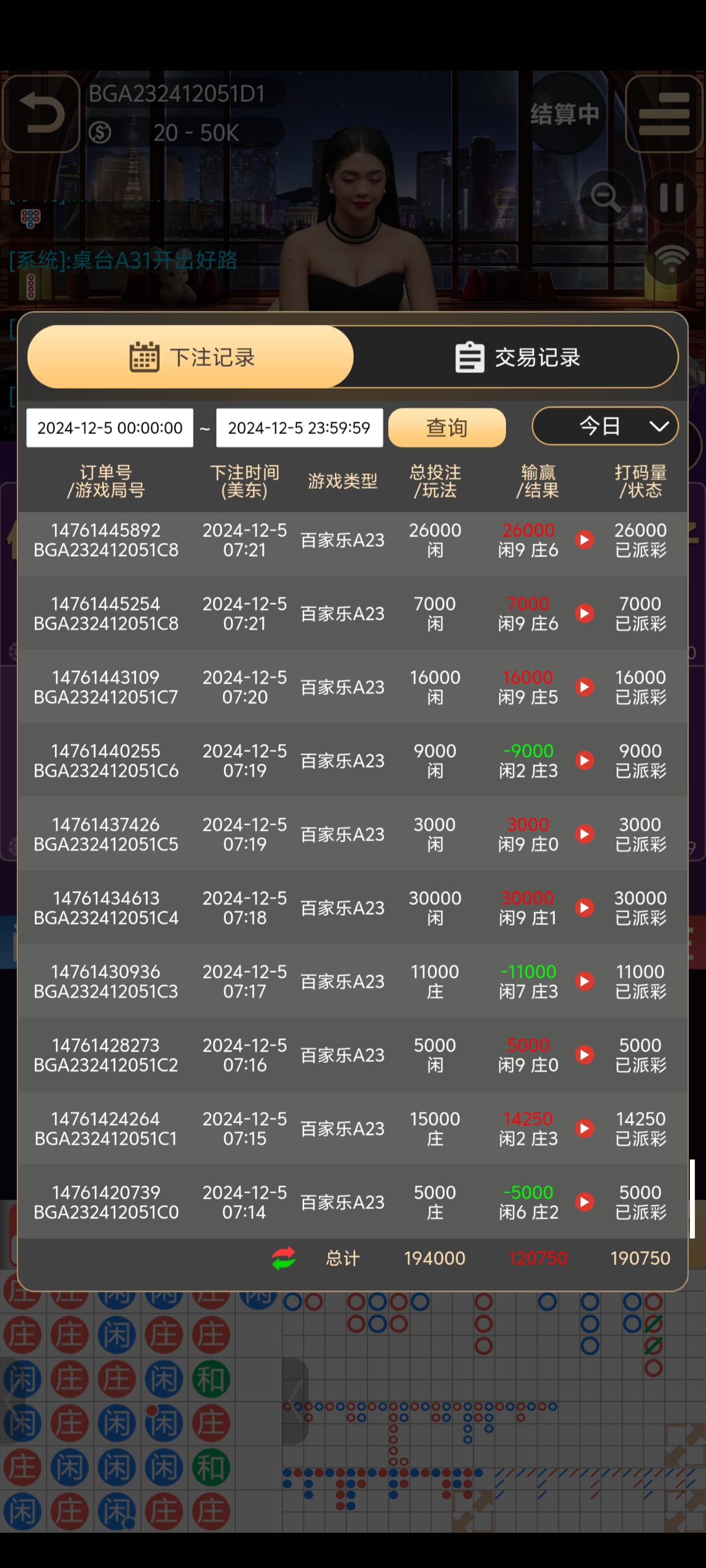Play replay for order 14761420739

point(585,1202)
